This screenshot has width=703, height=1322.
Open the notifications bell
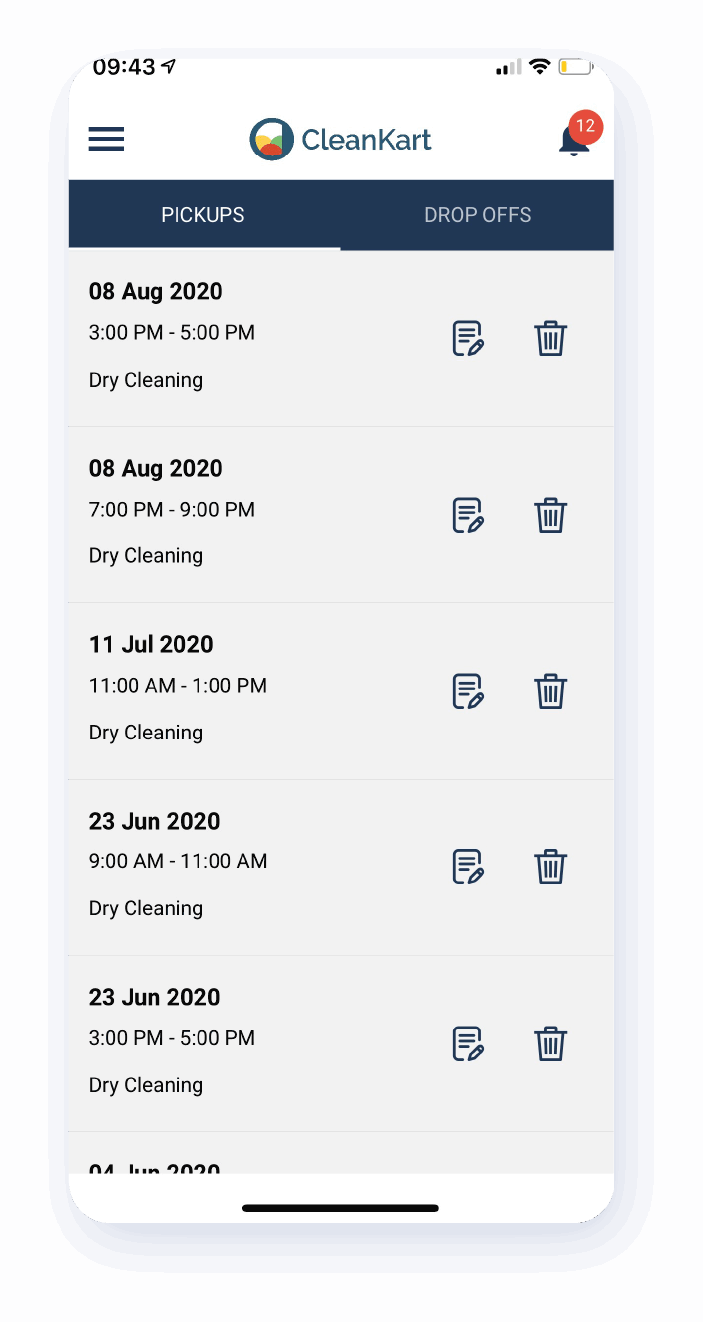(574, 140)
